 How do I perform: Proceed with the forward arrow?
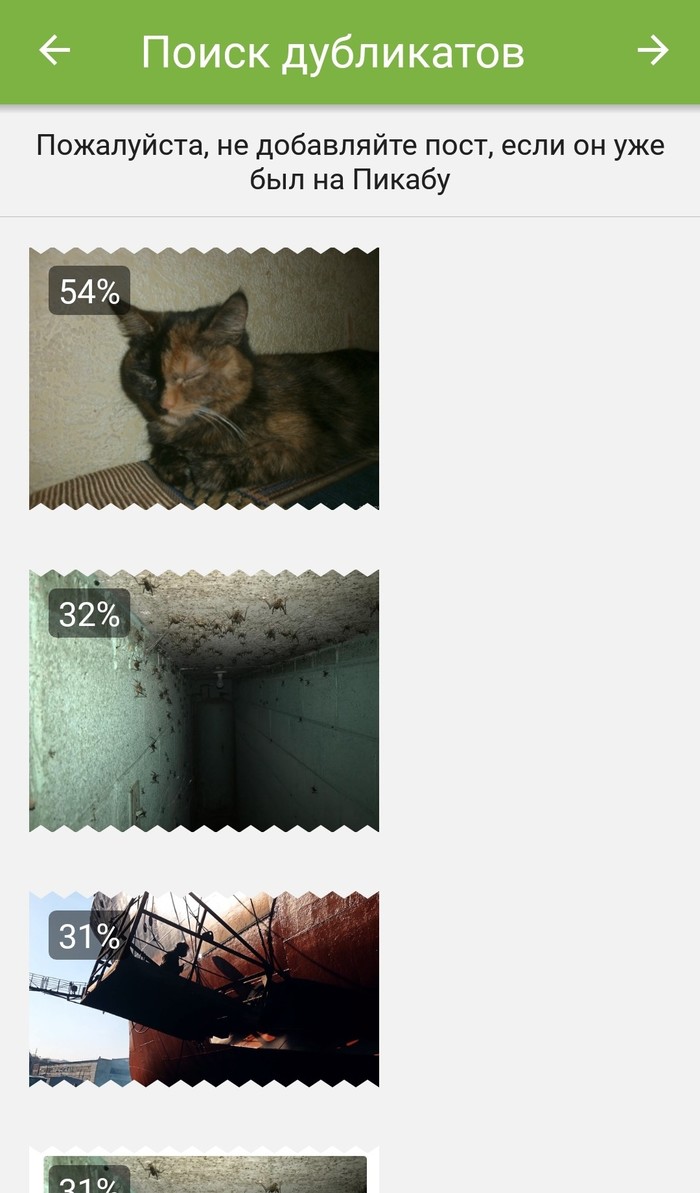pyautogui.click(x=652, y=50)
